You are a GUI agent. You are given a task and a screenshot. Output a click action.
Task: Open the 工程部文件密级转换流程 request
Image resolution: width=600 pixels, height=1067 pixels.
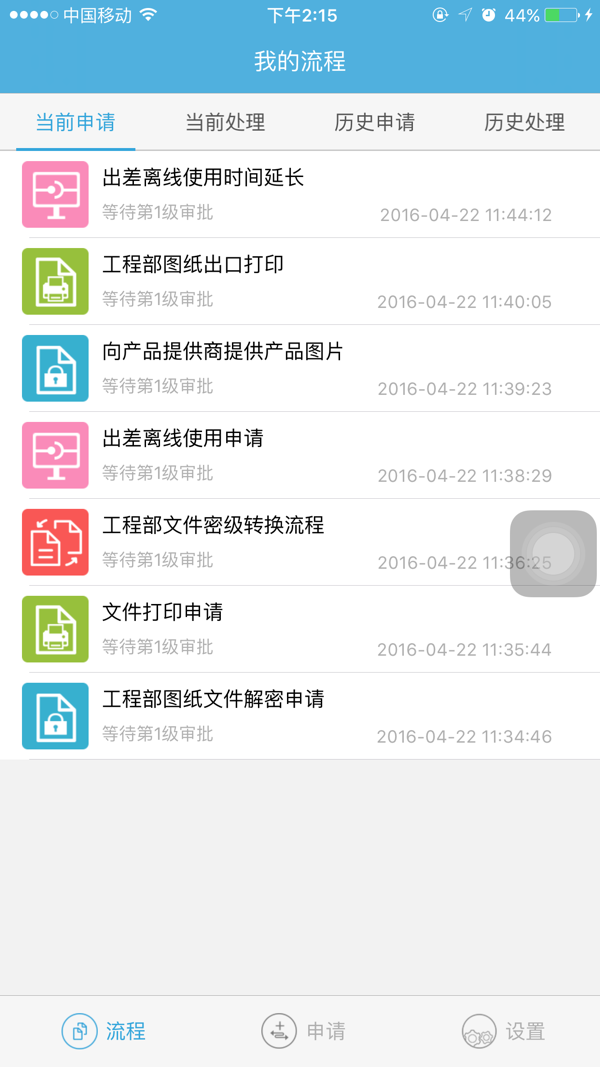300,543
